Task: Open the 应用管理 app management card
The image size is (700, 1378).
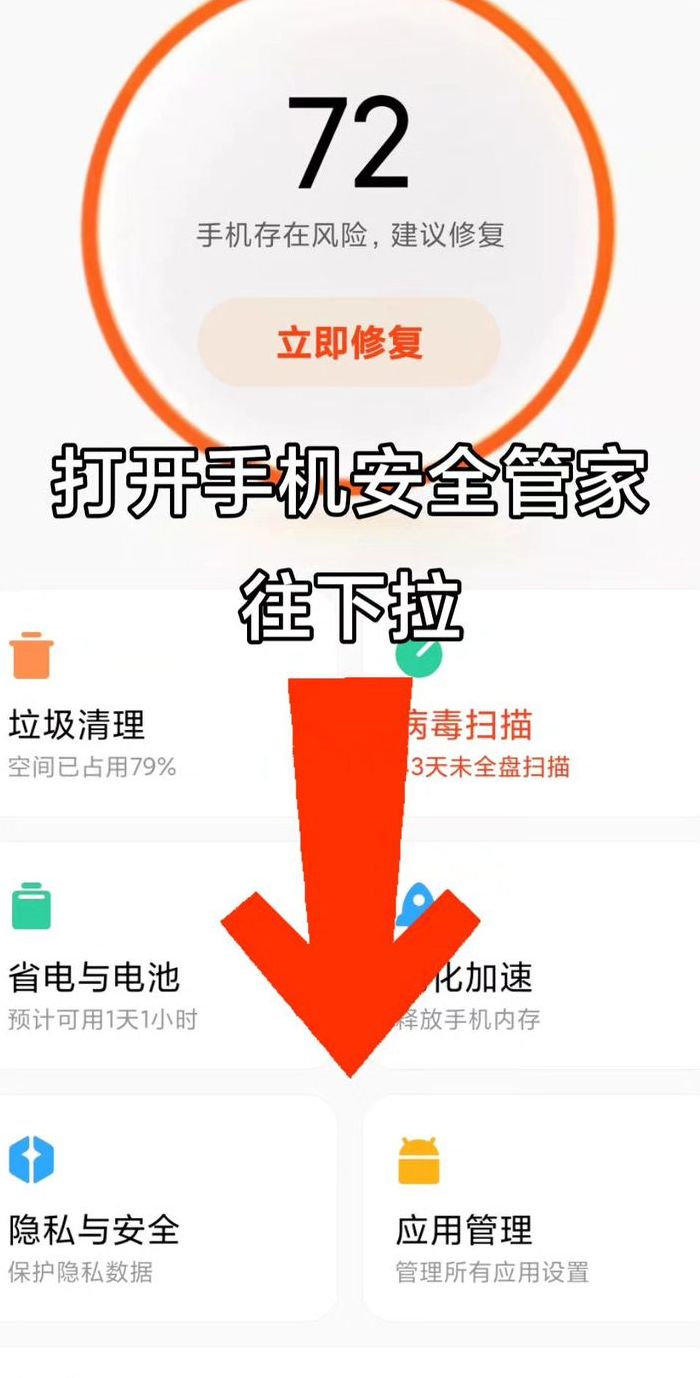Action: pos(531,1208)
